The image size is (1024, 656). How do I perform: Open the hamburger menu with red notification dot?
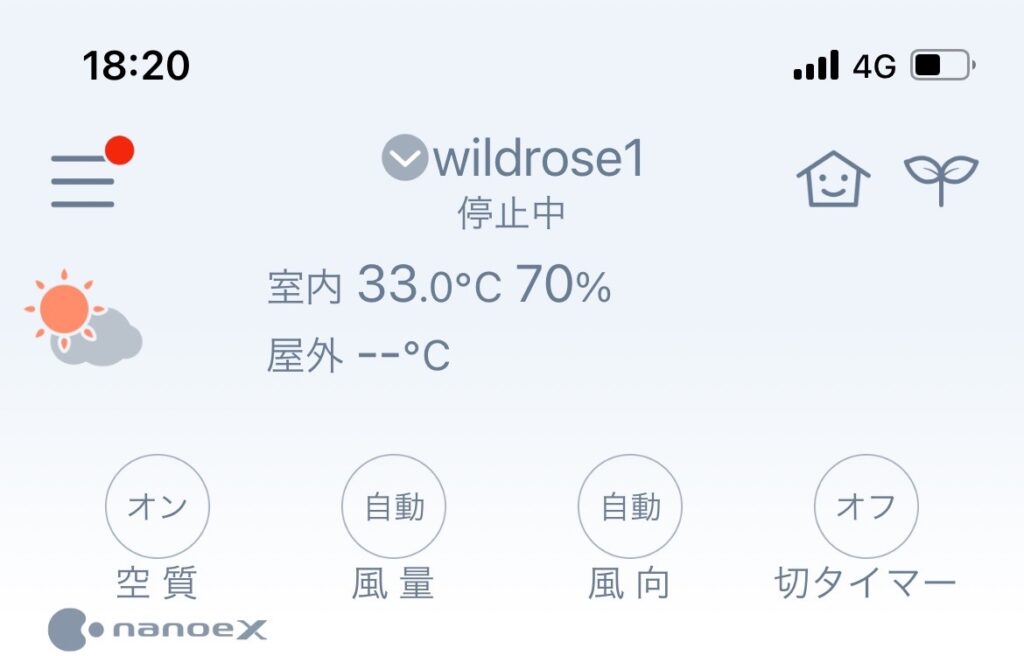(x=85, y=180)
